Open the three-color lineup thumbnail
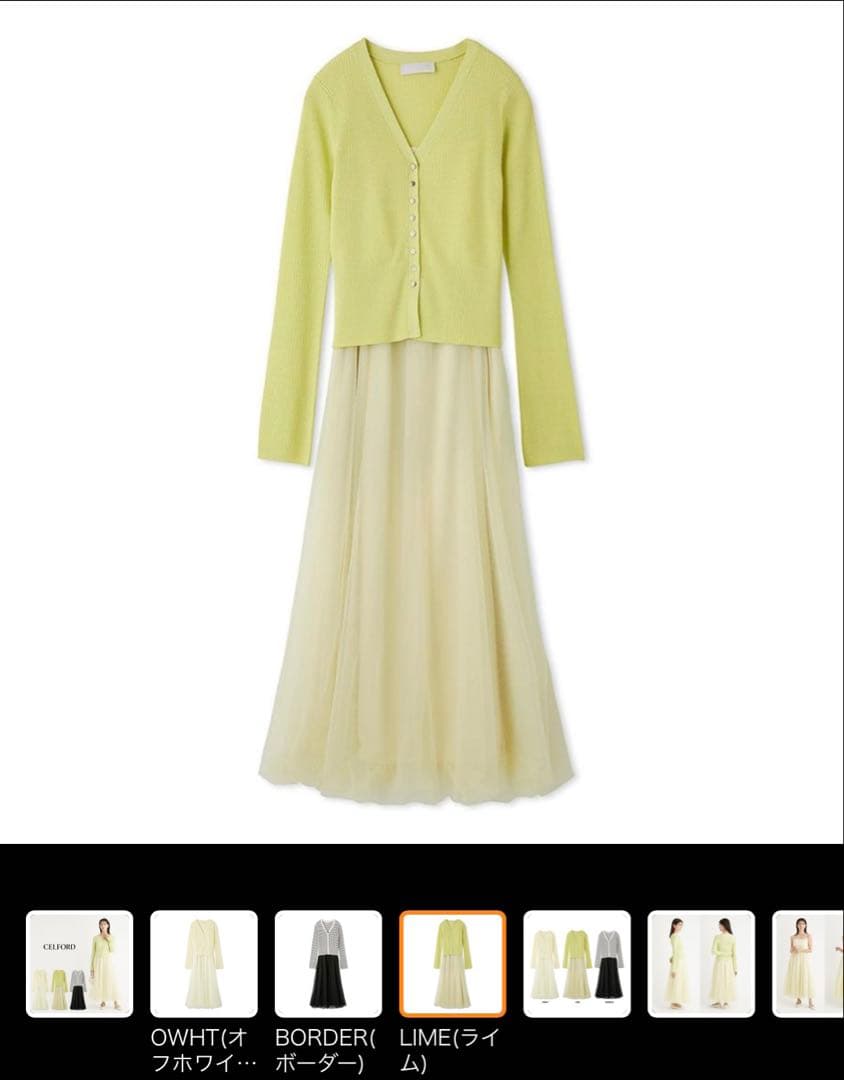 coord(577,964)
